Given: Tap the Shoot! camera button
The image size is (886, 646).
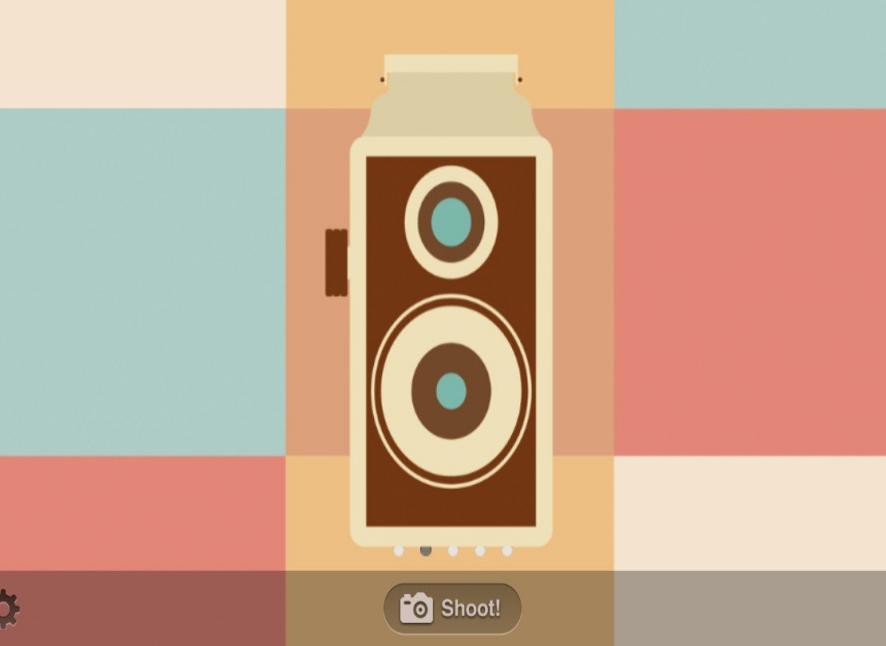Looking at the screenshot, I should click(x=452, y=608).
